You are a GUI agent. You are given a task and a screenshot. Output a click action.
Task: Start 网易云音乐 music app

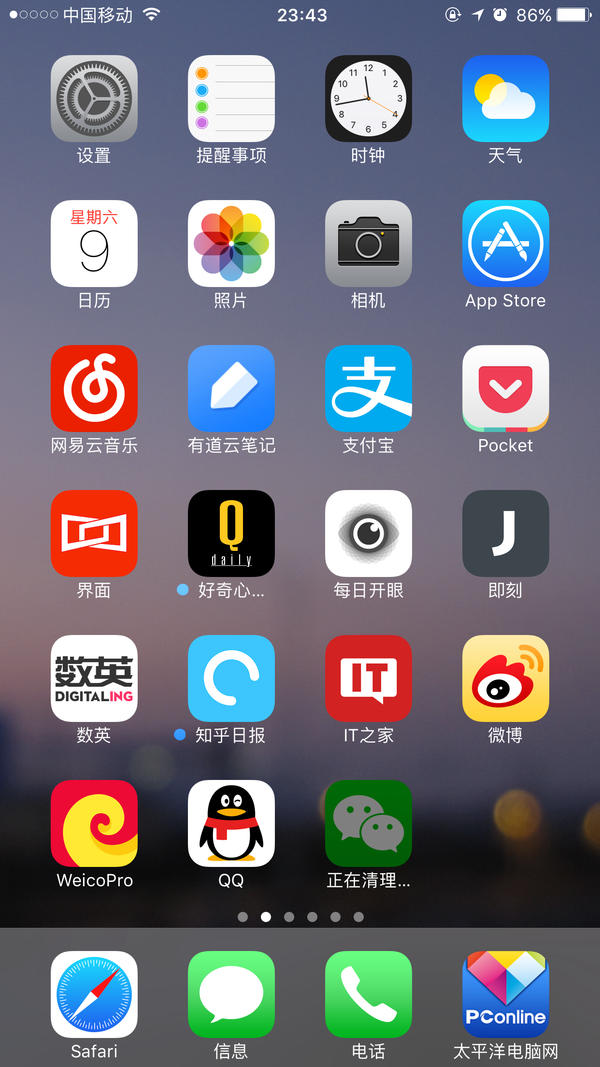94,389
